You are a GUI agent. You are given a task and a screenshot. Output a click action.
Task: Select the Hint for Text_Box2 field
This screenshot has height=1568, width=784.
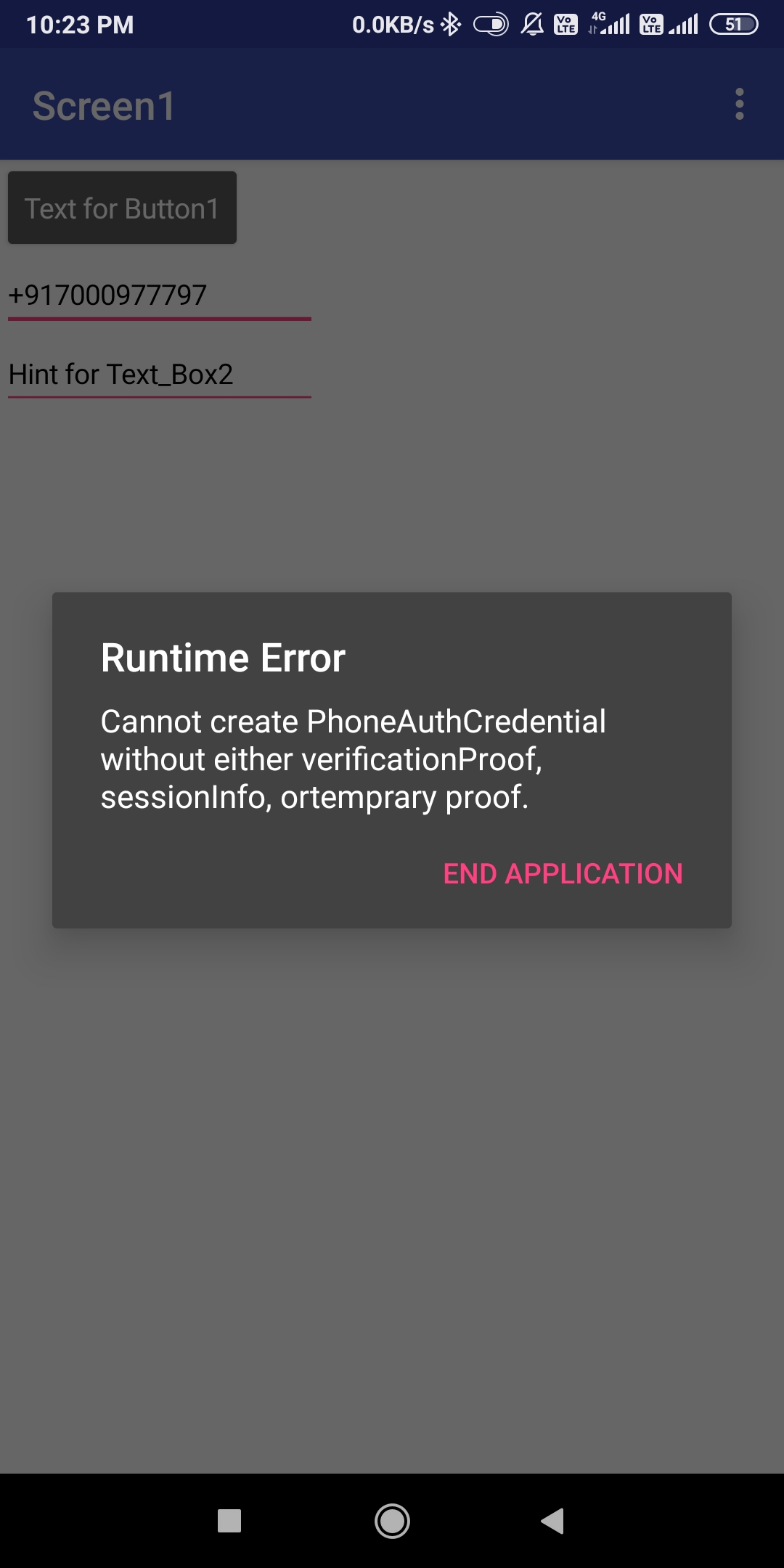(159, 375)
